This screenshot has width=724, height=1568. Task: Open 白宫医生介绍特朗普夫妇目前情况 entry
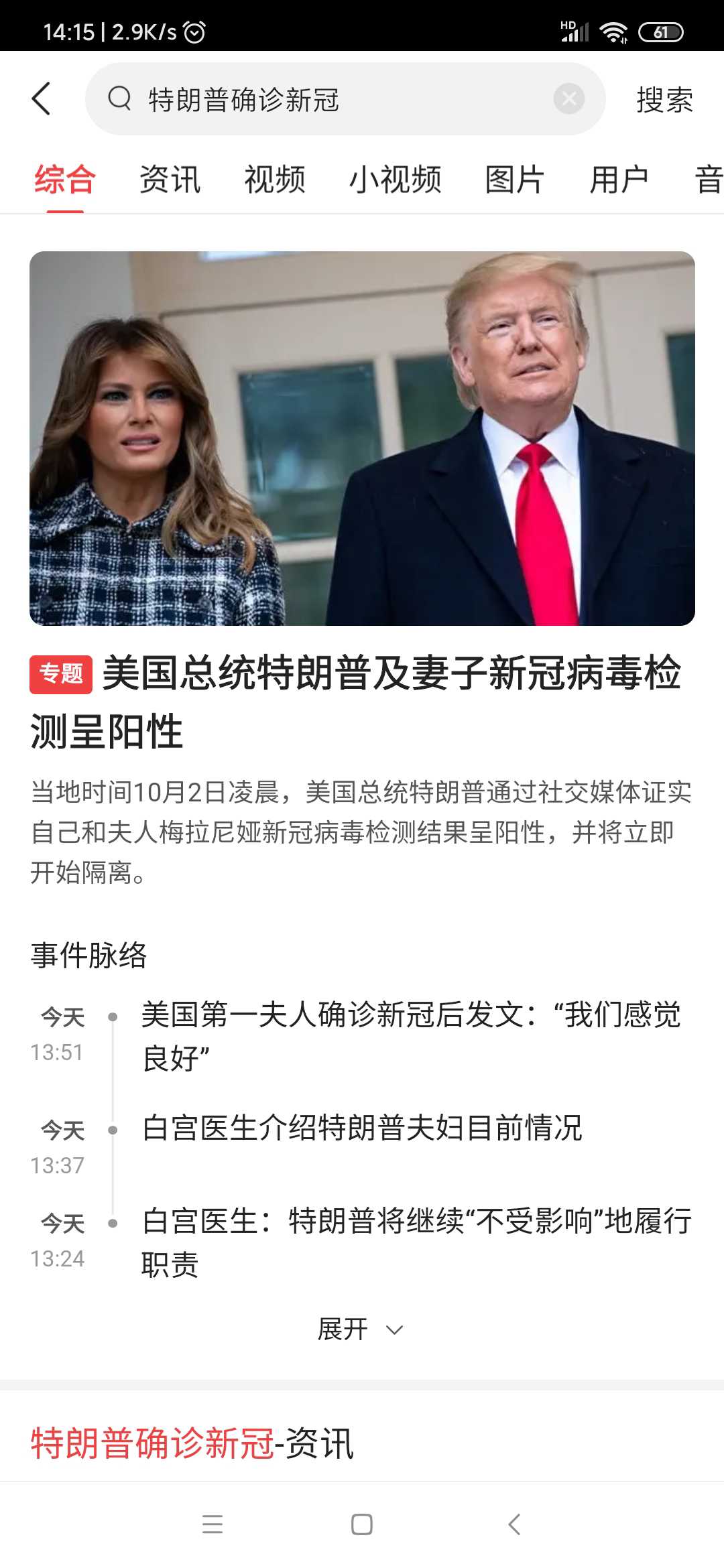[362, 1128]
